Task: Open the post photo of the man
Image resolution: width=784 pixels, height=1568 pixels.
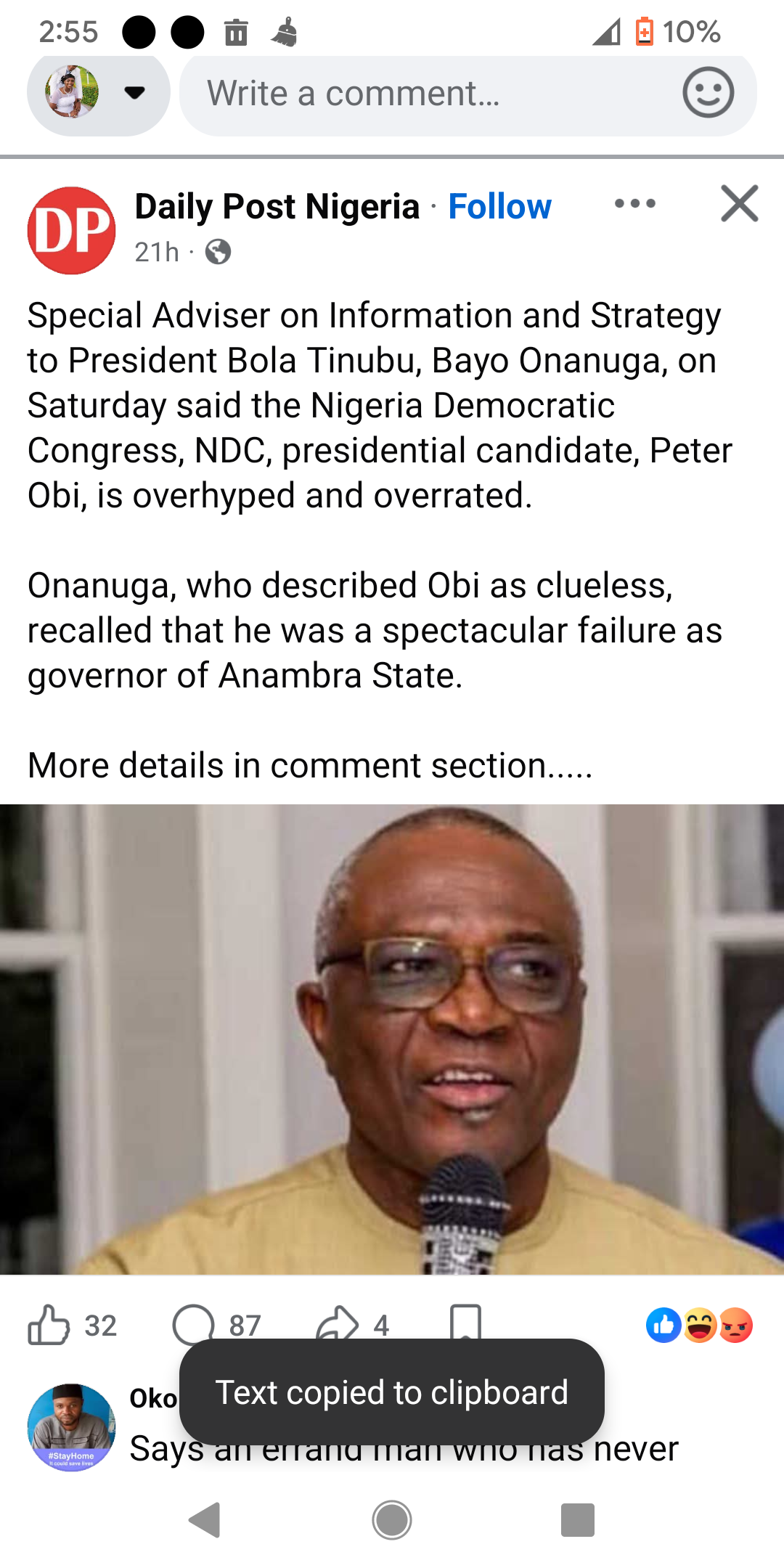Action: [x=392, y=1040]
